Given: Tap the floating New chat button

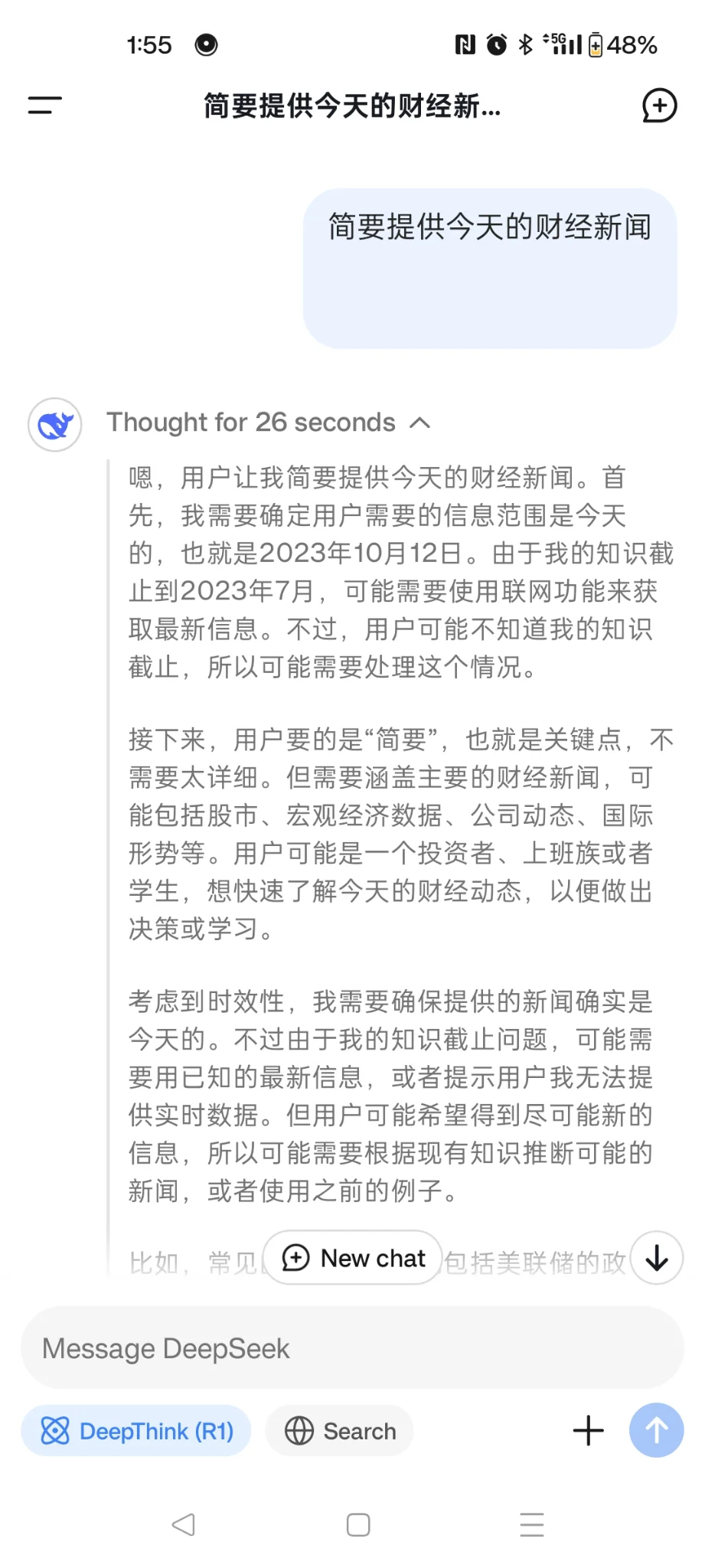Looking at the screenshot, I should coord(353,1258).
